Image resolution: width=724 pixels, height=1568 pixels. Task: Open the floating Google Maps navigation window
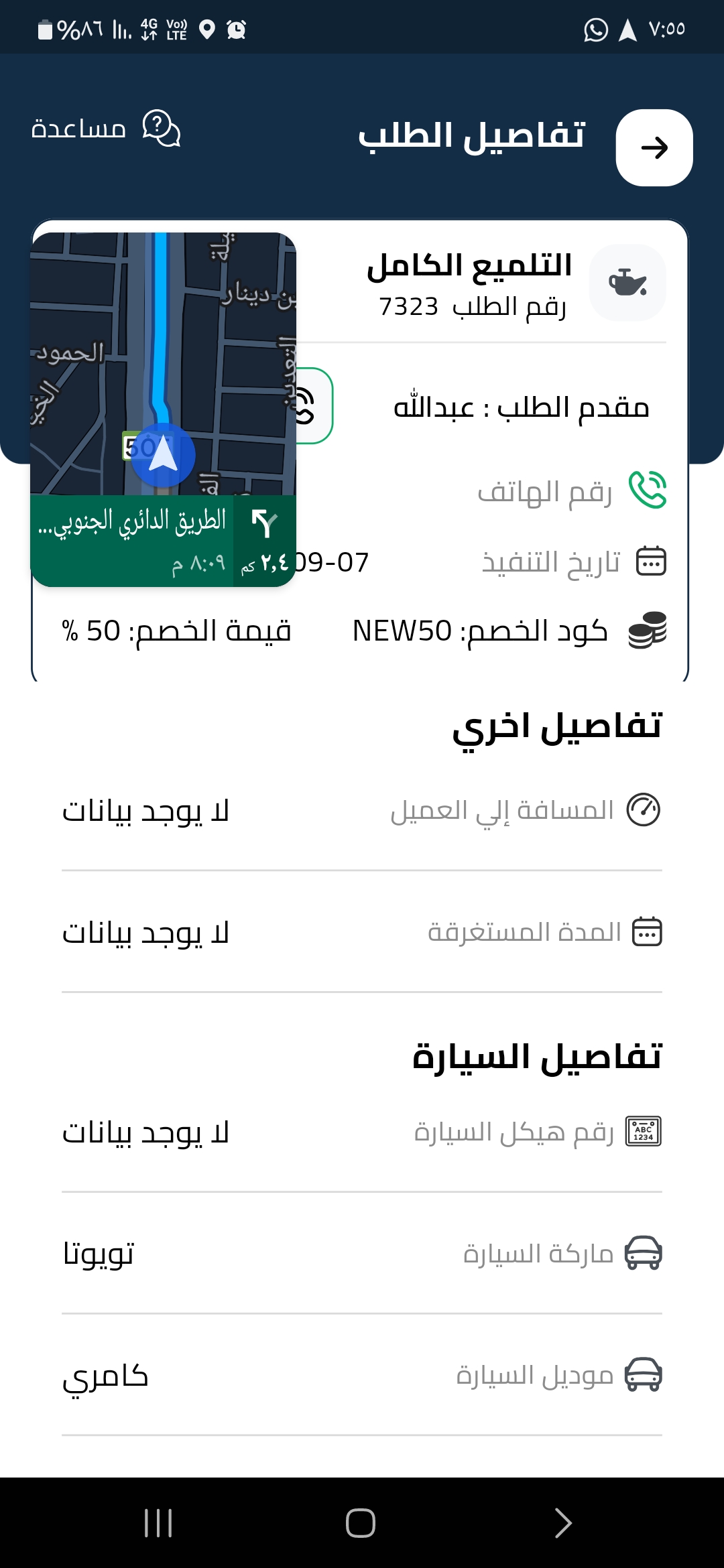[x=163, y=409]
